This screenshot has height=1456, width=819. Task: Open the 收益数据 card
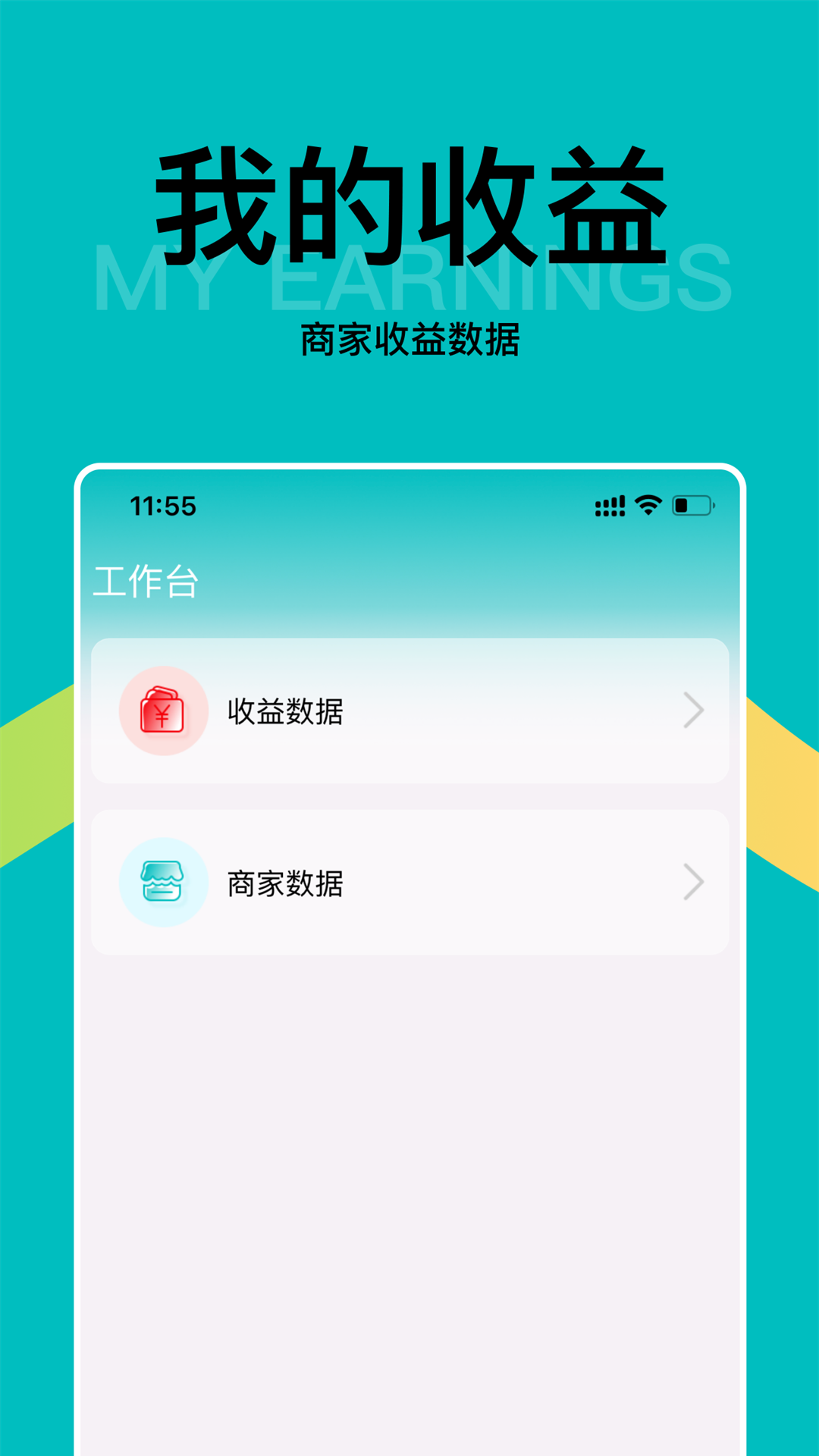coord(409,711)
